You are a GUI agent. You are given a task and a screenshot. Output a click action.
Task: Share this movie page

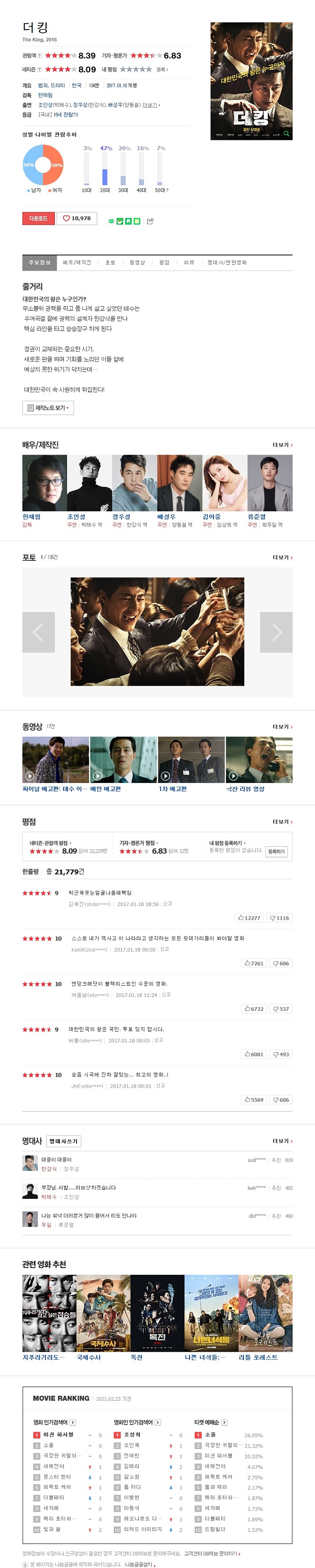pos(150,221)
